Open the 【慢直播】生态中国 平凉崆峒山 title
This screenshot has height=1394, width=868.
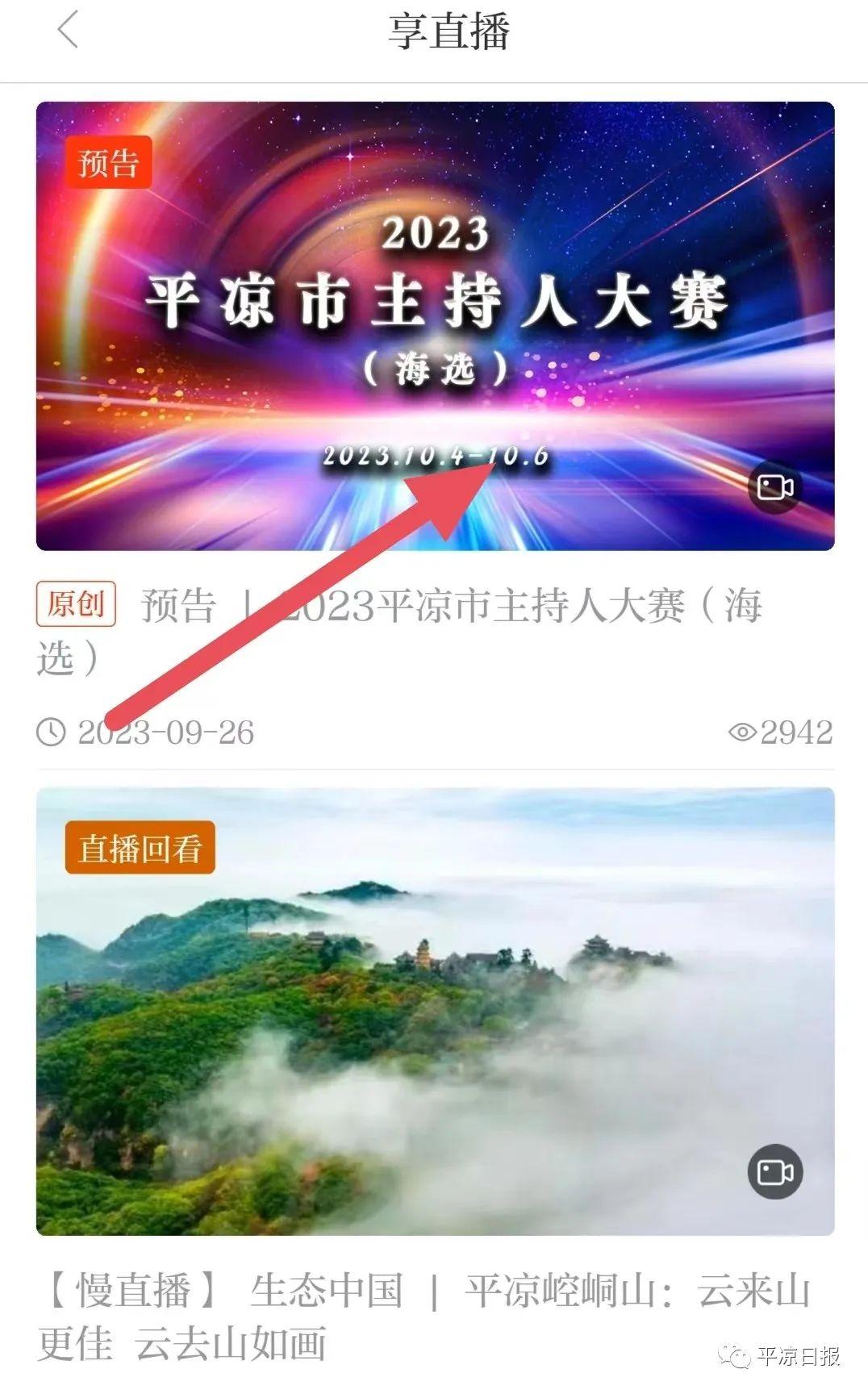coord(424,1317)
